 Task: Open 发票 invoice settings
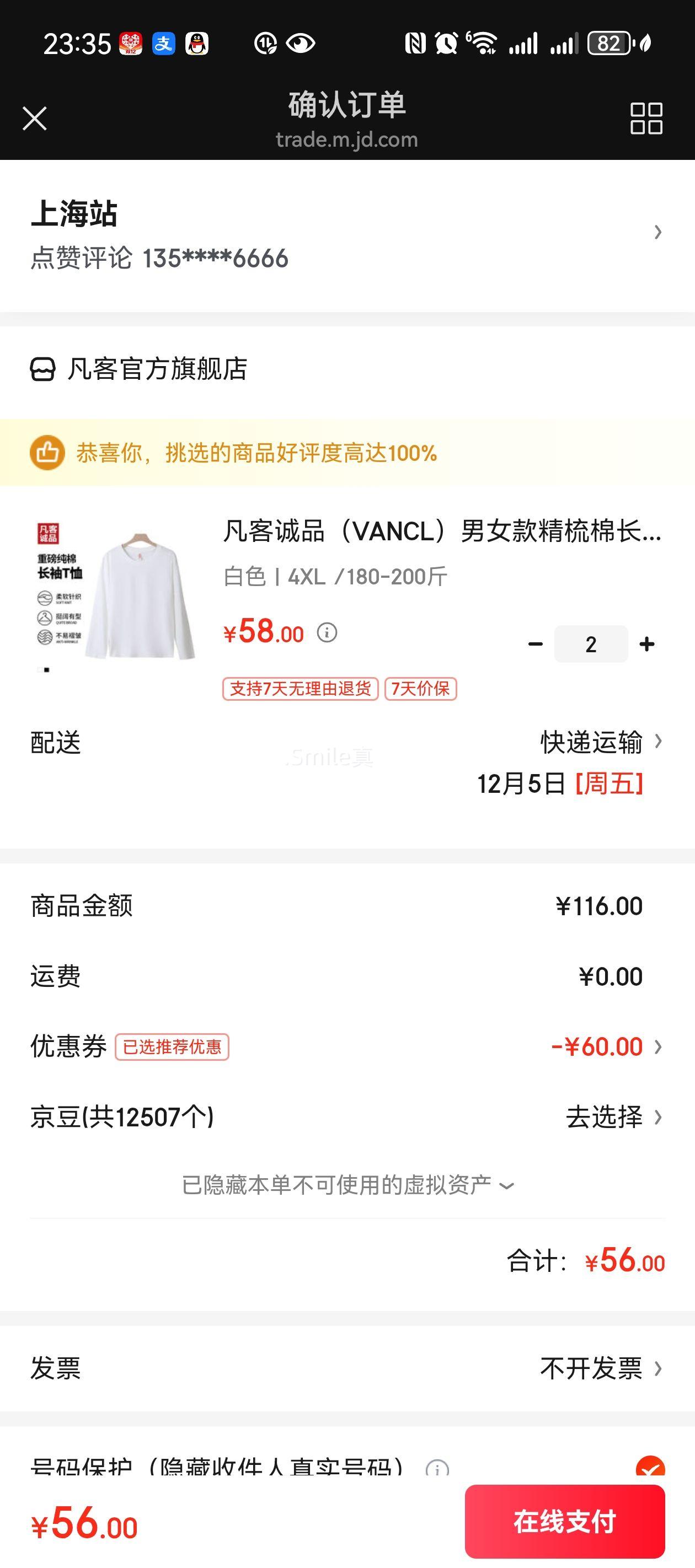coord(600,1369)
